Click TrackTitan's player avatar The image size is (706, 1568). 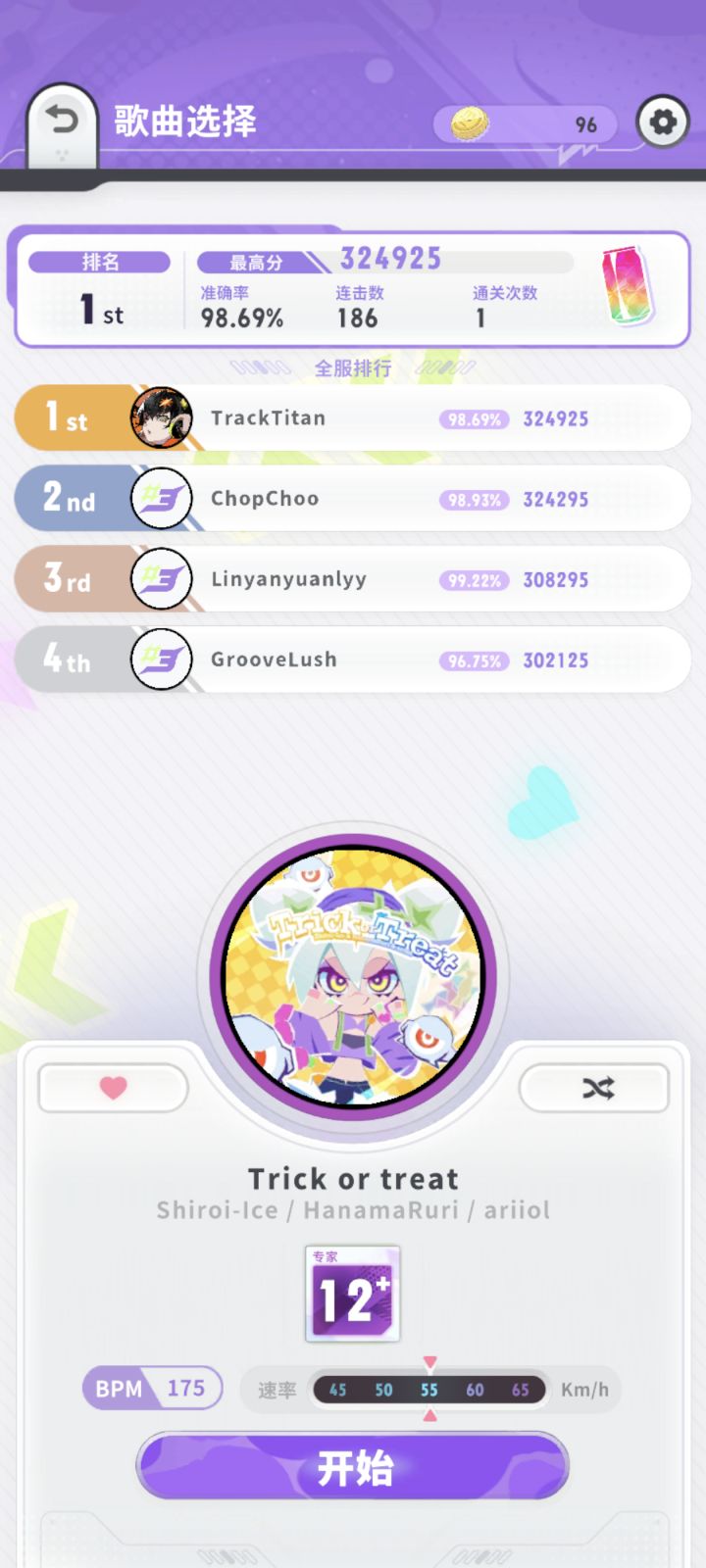click(x=162, y=417)
